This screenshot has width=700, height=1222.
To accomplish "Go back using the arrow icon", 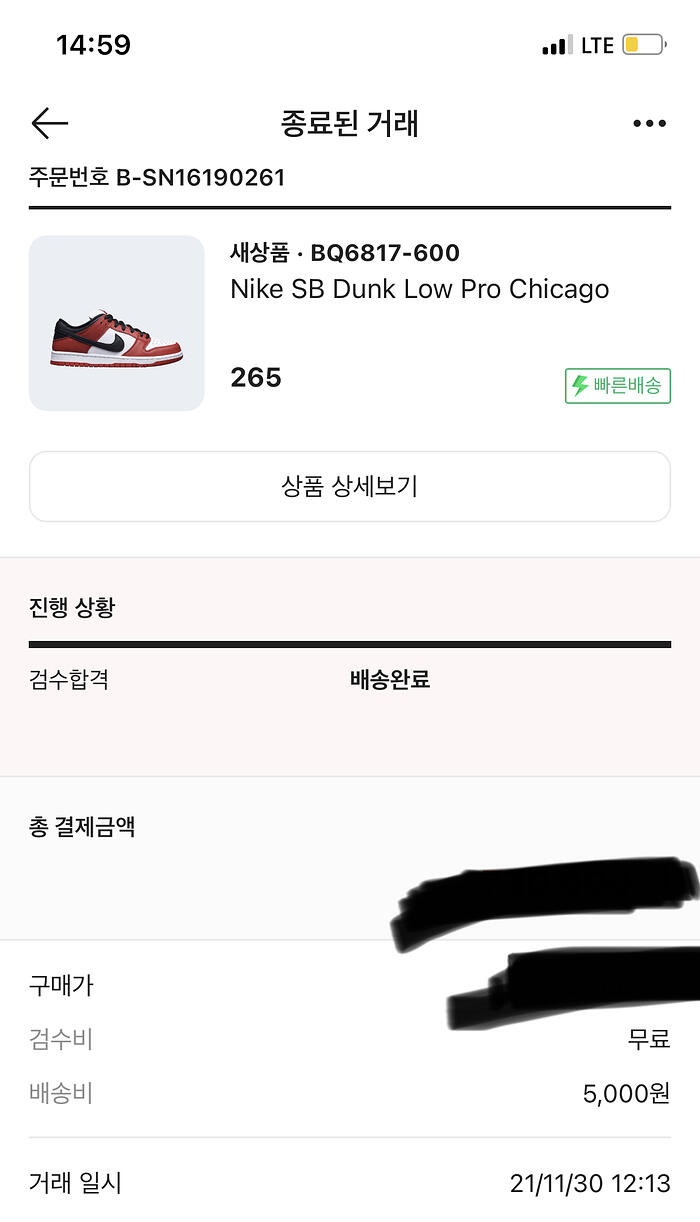I will (x=49, y=124).
